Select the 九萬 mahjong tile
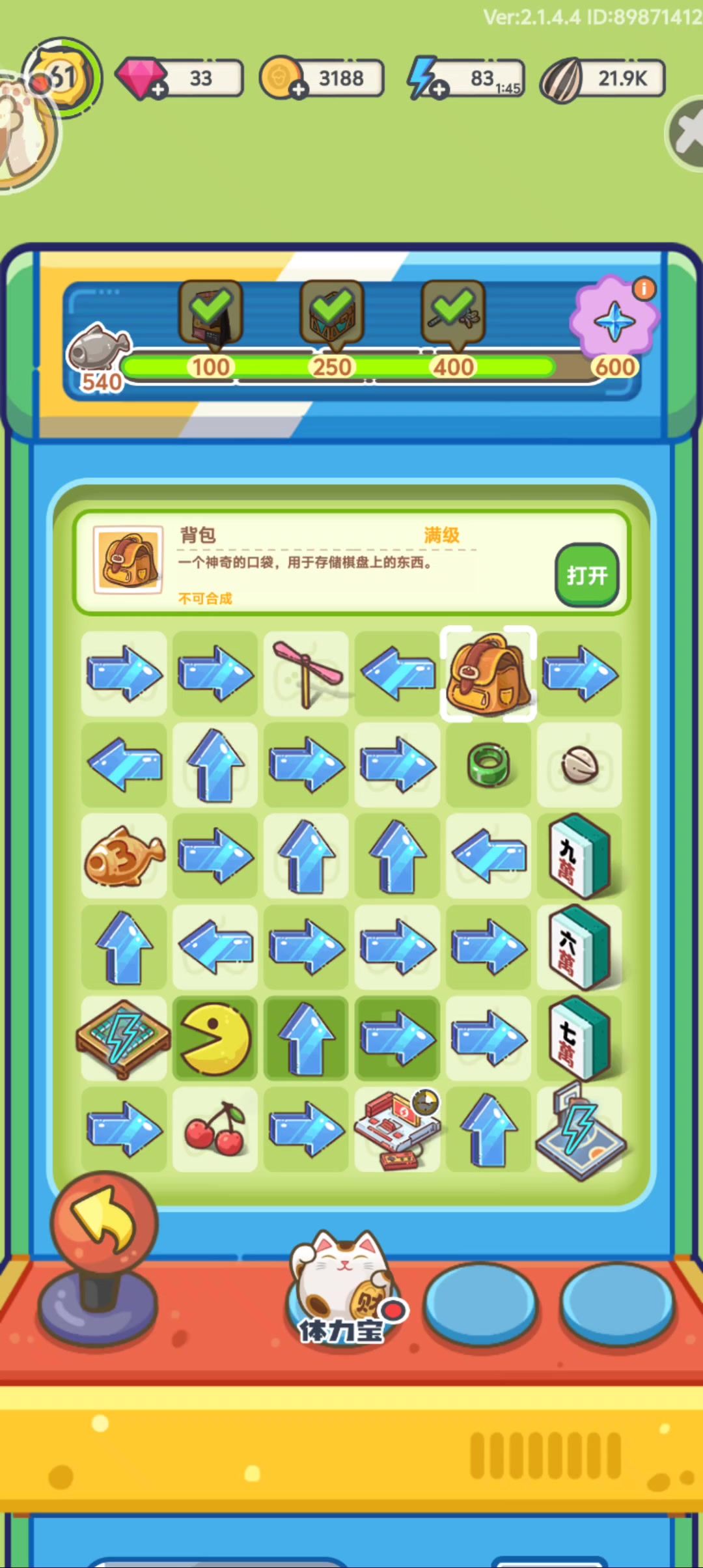The width and height of the screenshot is (703, 1568). point(579,856)
